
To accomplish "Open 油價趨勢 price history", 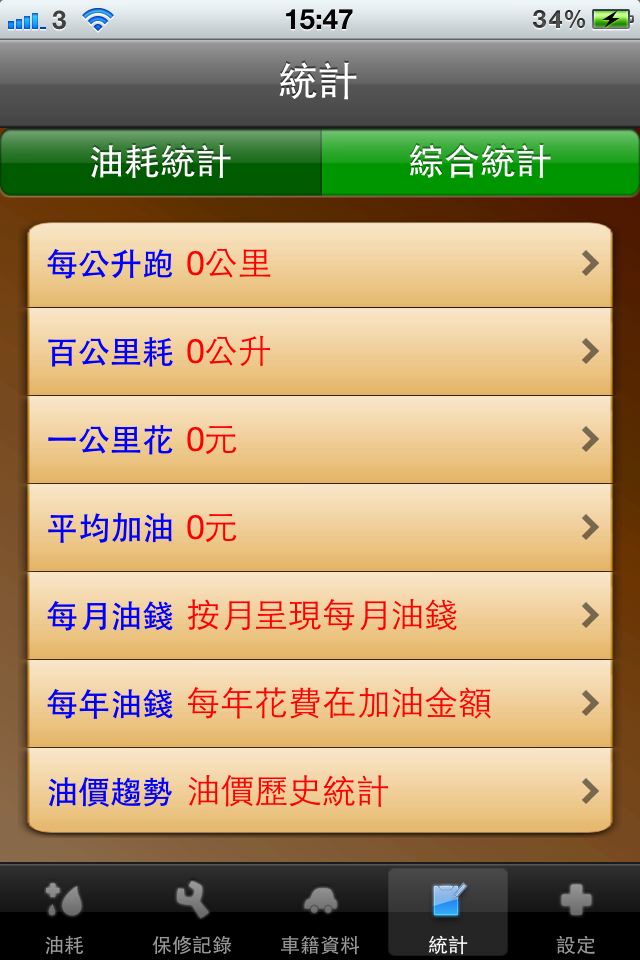I will click(x=320, y=792).
